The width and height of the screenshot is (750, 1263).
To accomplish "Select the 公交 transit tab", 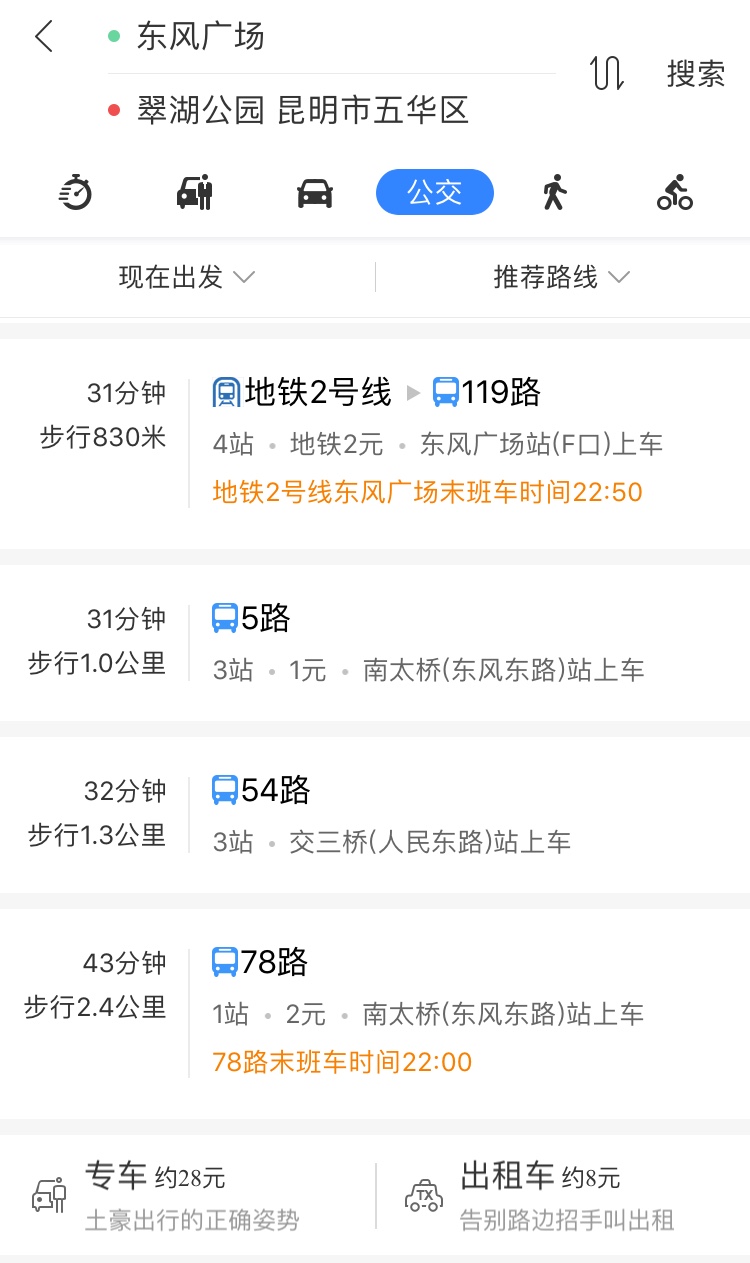I will point(435,192).
